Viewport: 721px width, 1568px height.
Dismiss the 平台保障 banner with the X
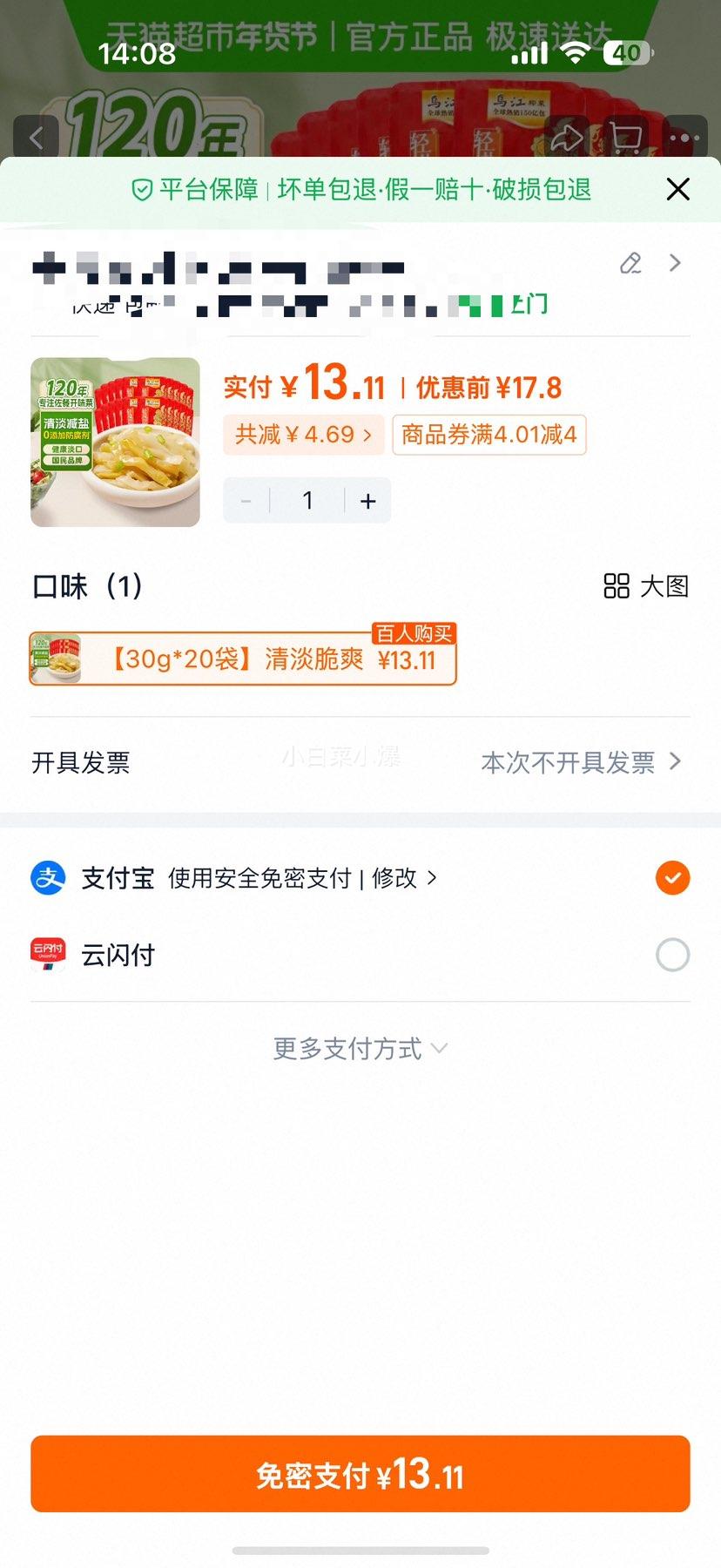coord(677,189)
